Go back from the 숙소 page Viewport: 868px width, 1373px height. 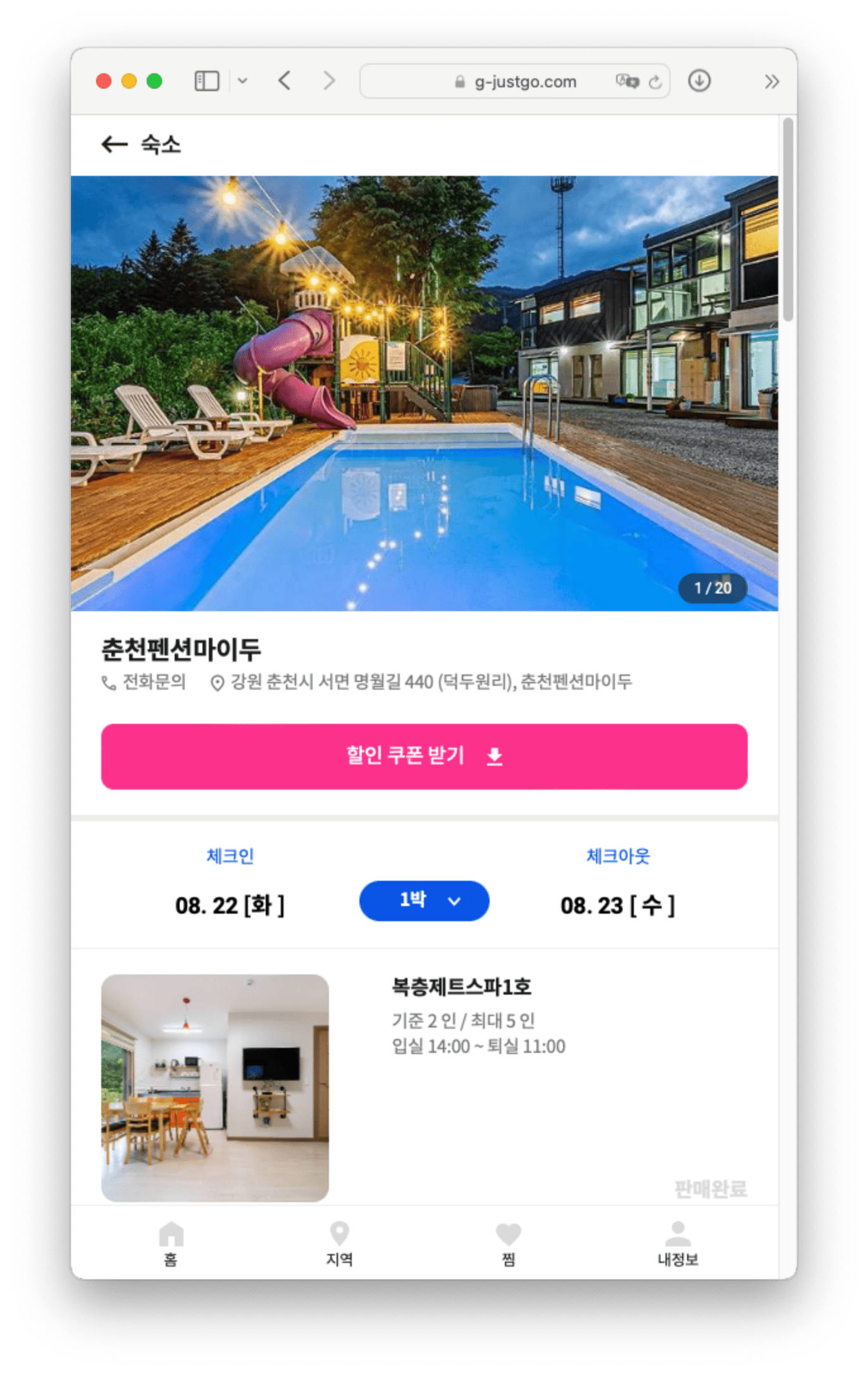click(x=115, y=145)
